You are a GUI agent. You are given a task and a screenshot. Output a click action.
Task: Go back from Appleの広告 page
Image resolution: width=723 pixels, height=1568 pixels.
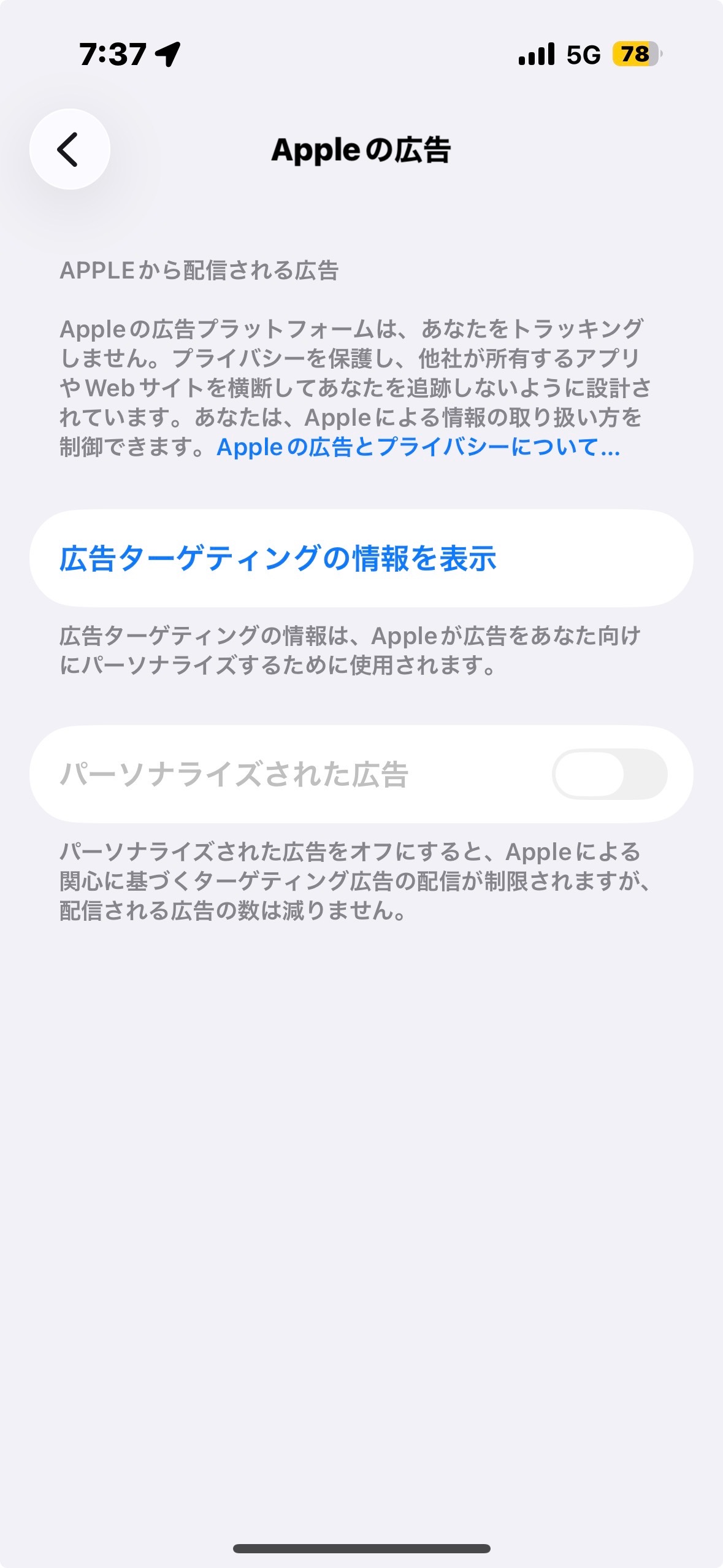(x=69, y=149)
